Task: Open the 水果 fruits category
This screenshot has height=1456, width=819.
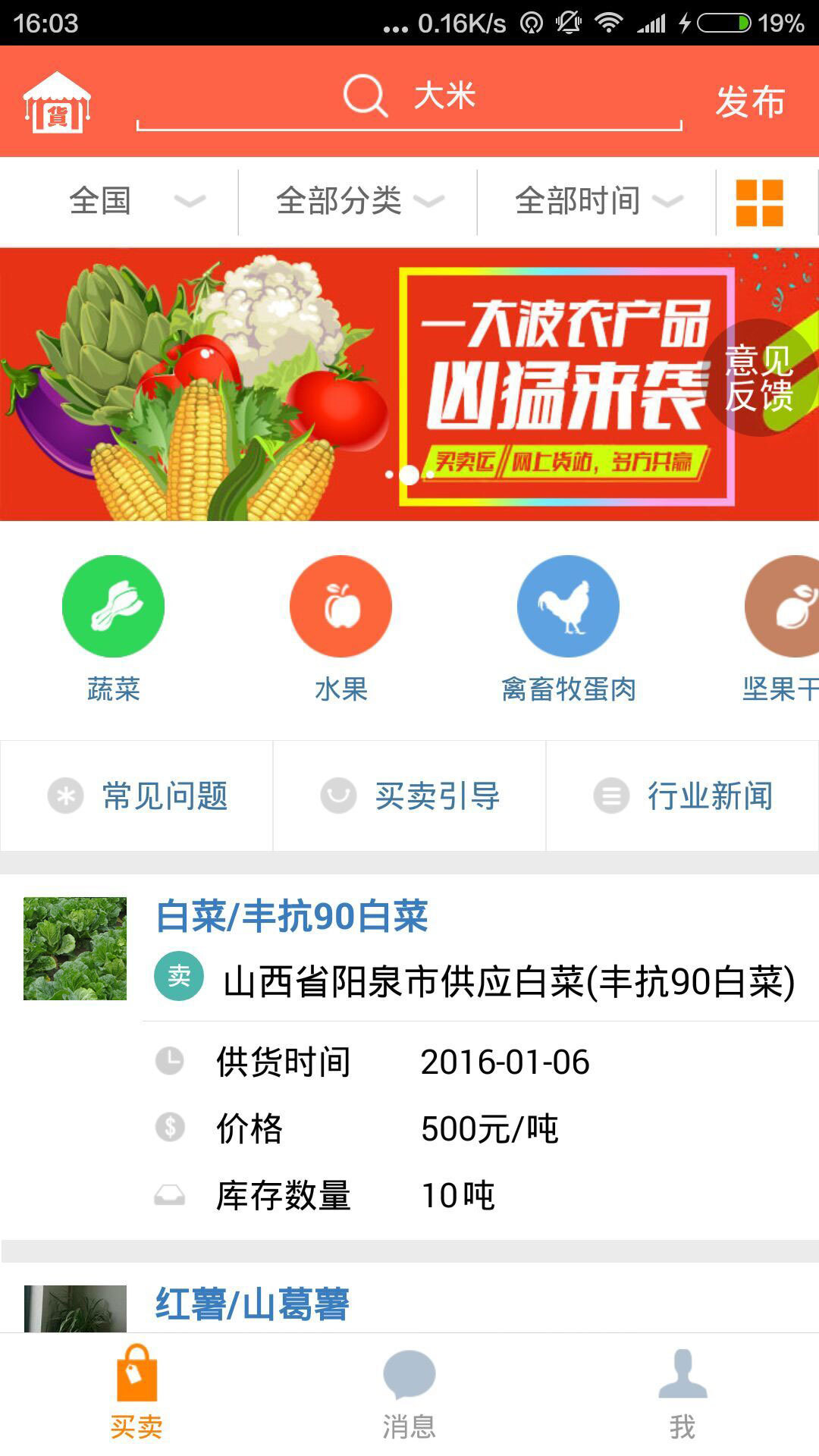Action: [340, 605]
